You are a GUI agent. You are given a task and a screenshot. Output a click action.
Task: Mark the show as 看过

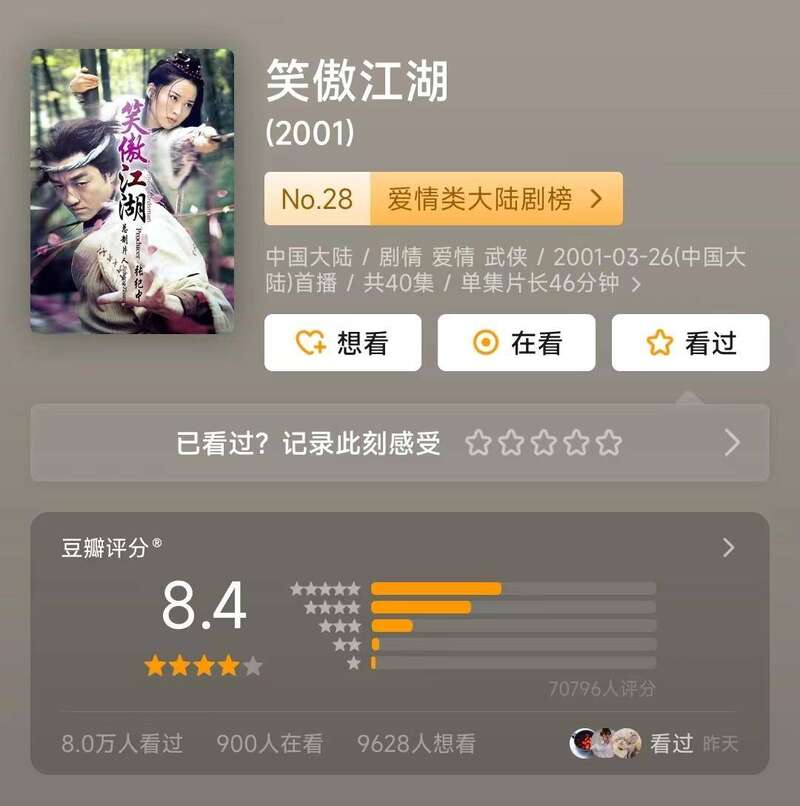(x=690, y=343)
